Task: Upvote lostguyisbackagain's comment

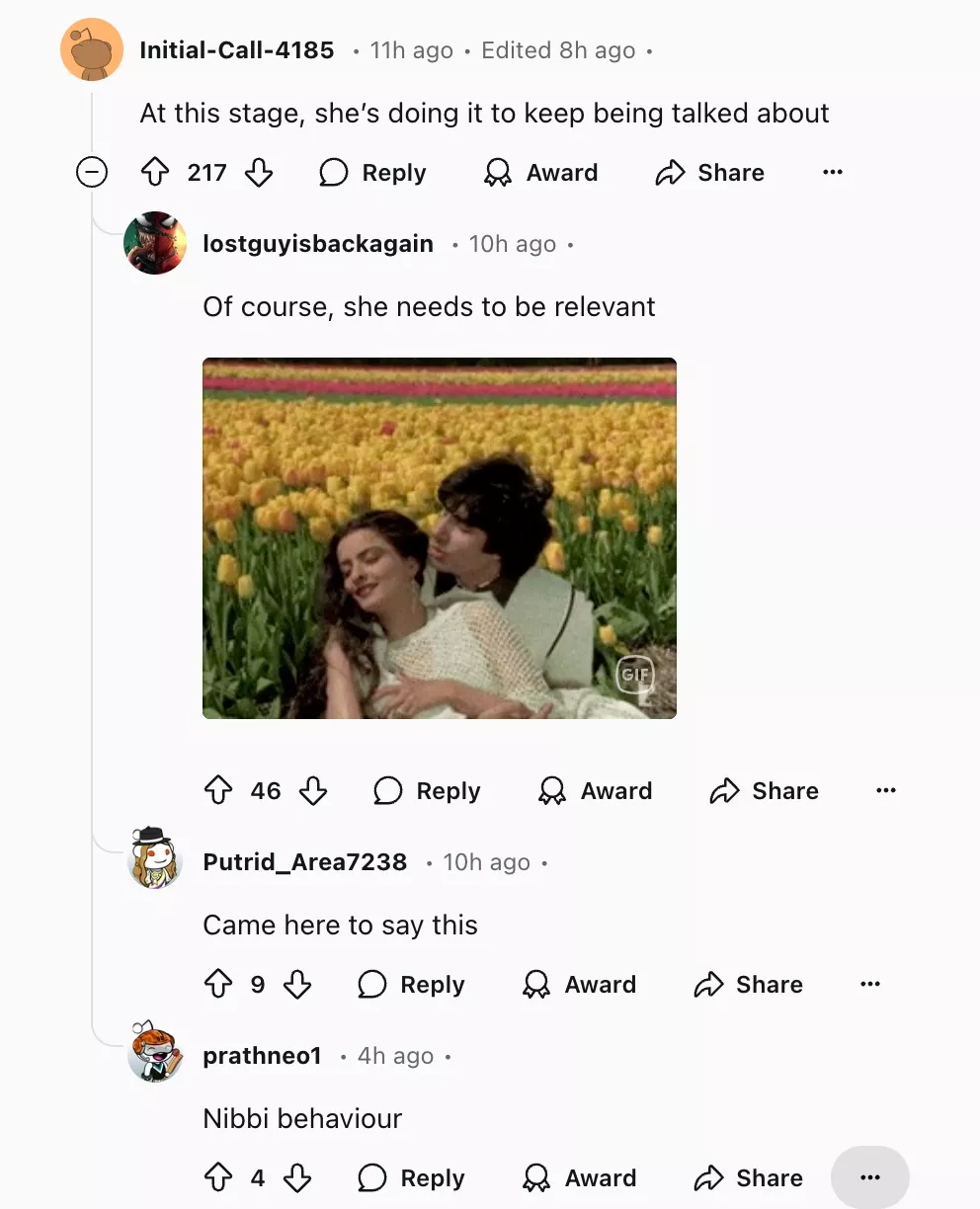Action: (x=218, y=791)
